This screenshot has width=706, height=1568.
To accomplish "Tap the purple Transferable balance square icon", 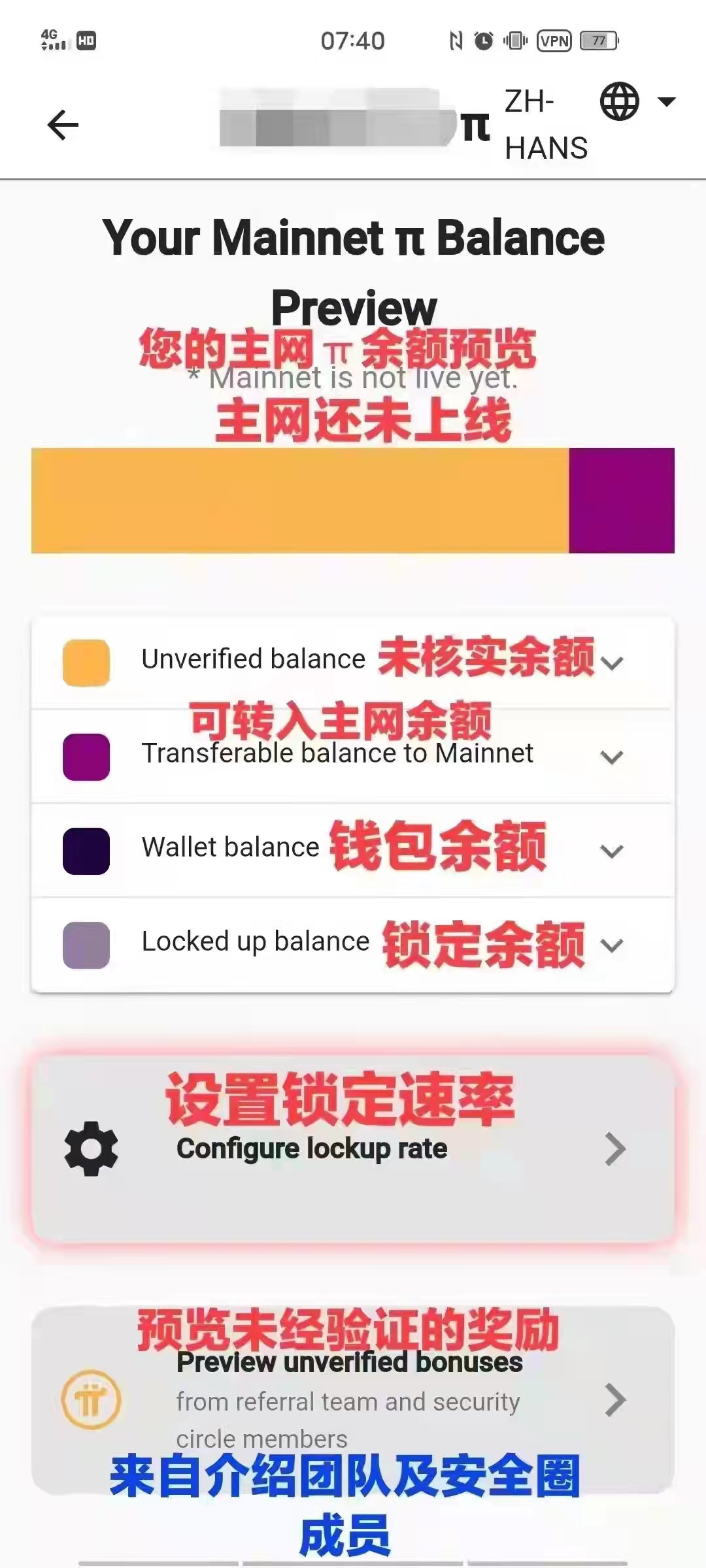I will click(85, 757).
